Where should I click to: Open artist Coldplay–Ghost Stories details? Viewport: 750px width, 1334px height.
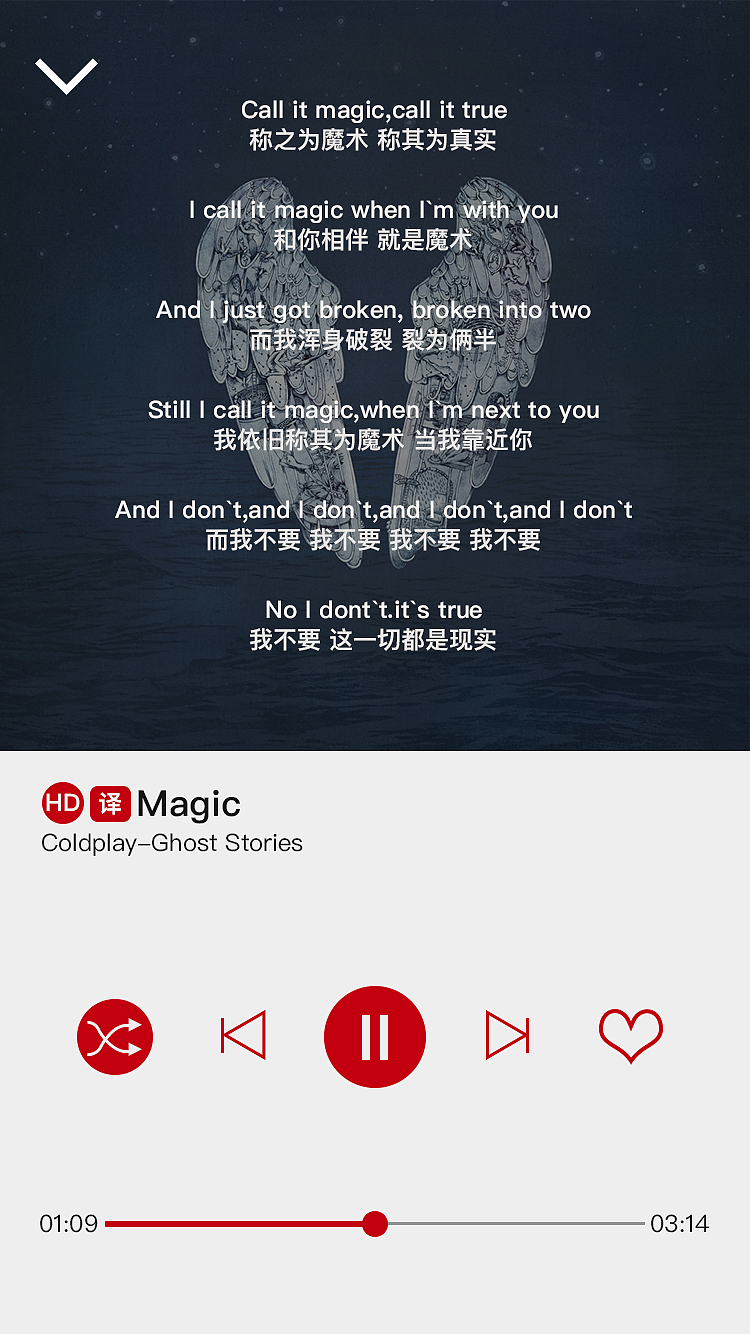click(x=171, y=843)
